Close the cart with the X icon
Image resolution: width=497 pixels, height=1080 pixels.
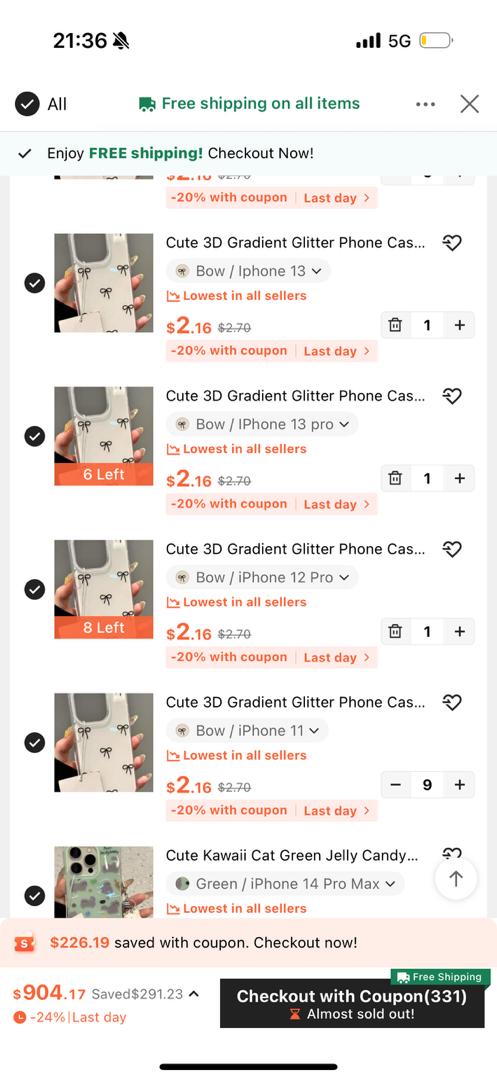click(469, 104)
